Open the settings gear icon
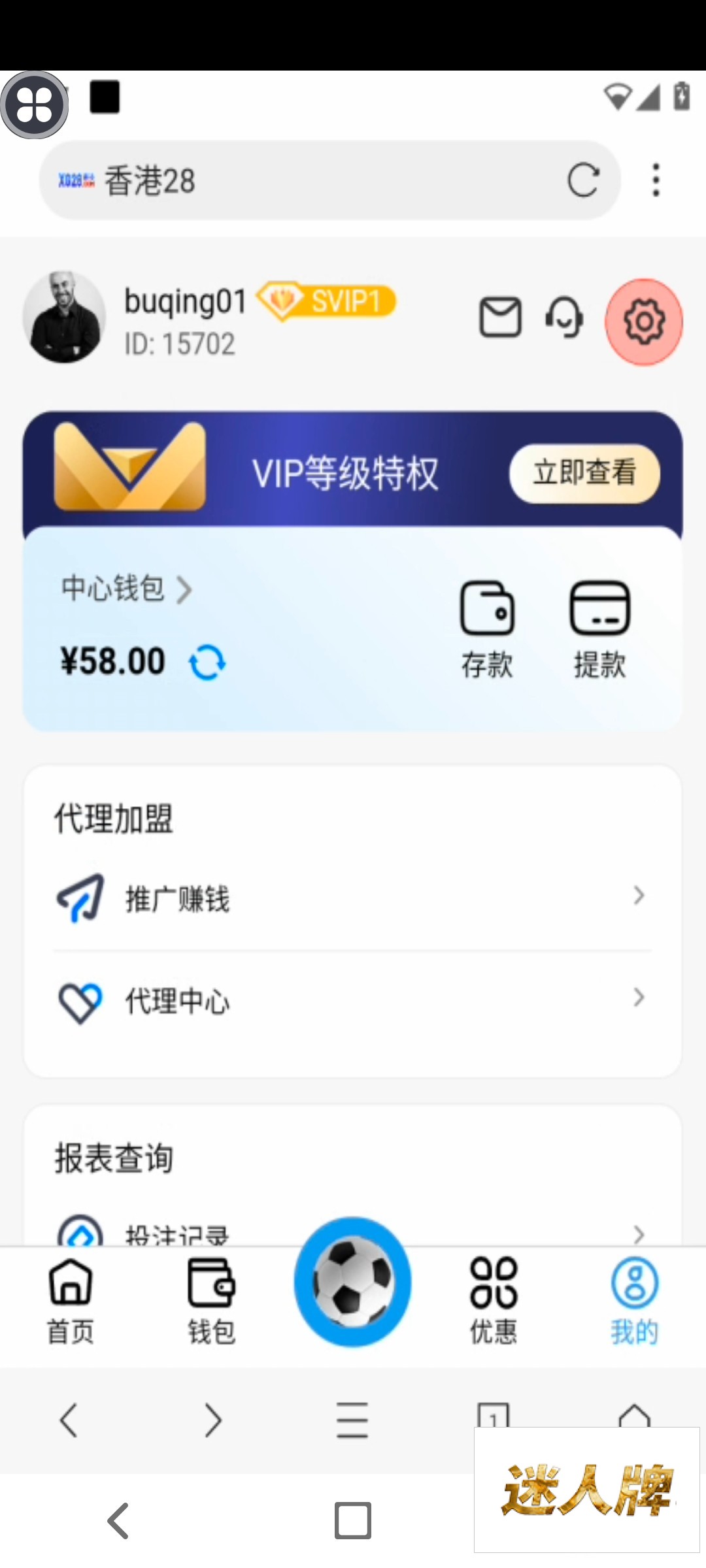The width and height of the screenshot is (706, 1568). [644, 321]
